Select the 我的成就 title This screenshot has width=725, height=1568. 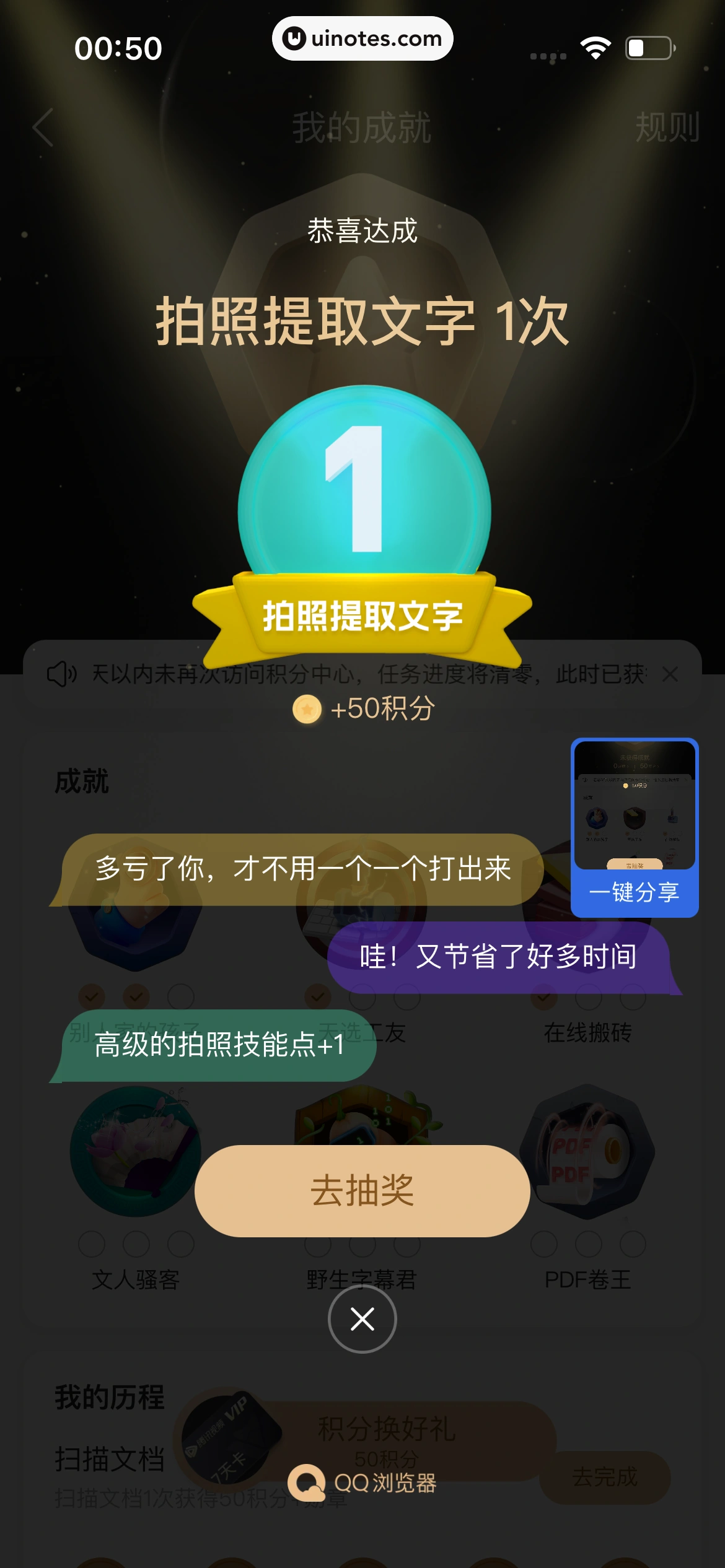pyautogui.click(x=361, y=128)
